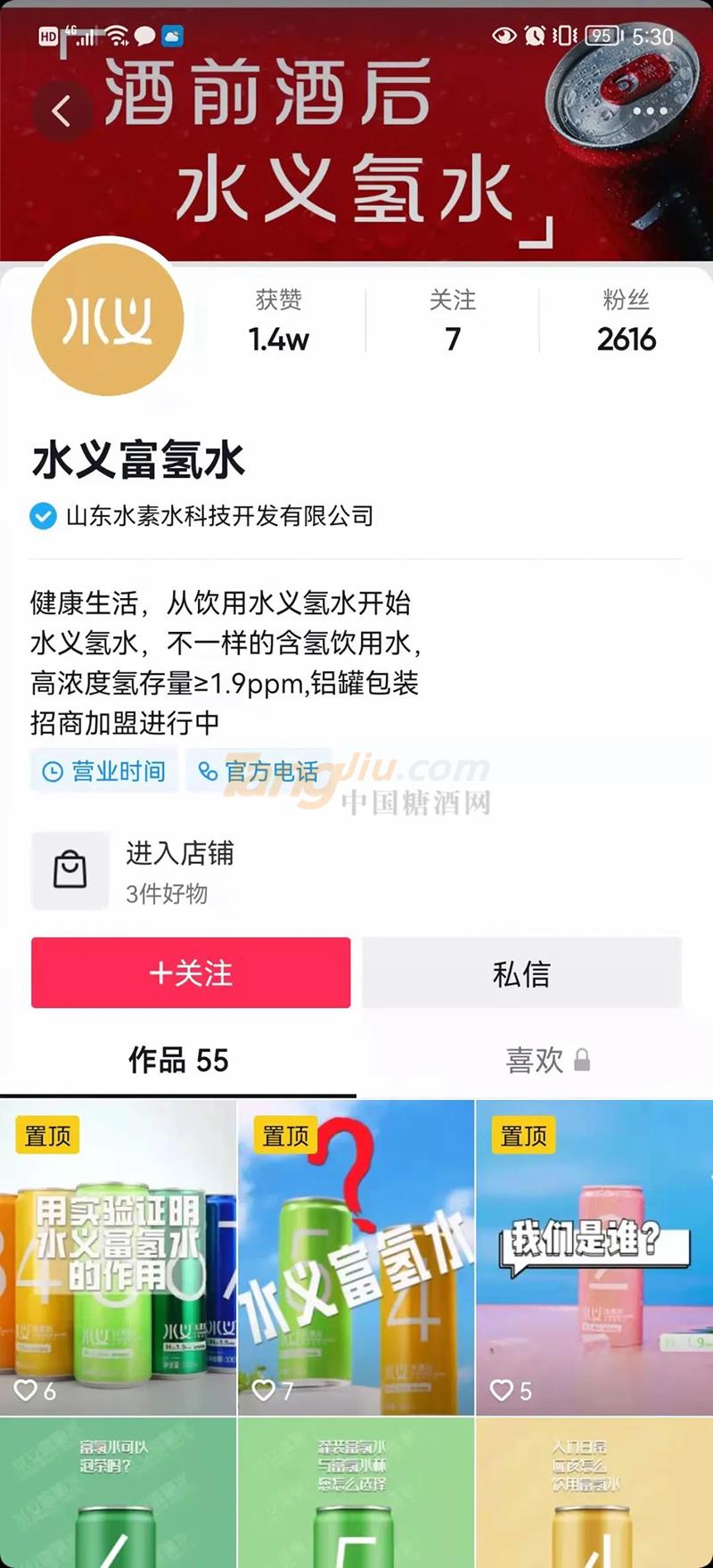Open the 关注 following count
This screenshot has width=713, height=1568.
click(x=453, y=321)
